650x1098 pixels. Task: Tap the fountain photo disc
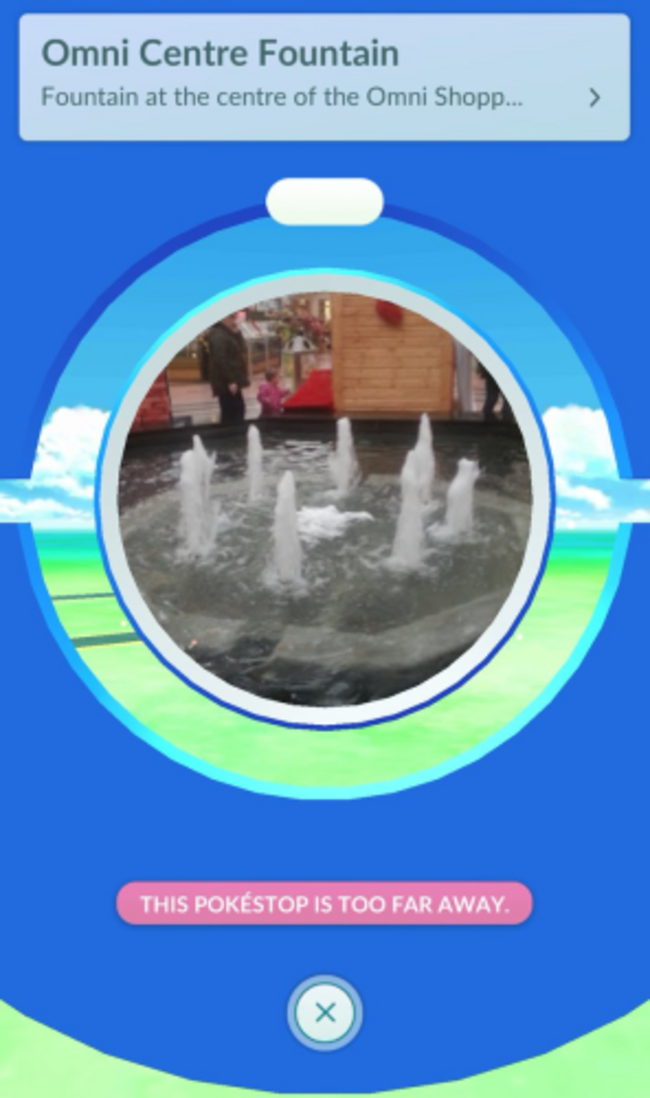point(325,498)
